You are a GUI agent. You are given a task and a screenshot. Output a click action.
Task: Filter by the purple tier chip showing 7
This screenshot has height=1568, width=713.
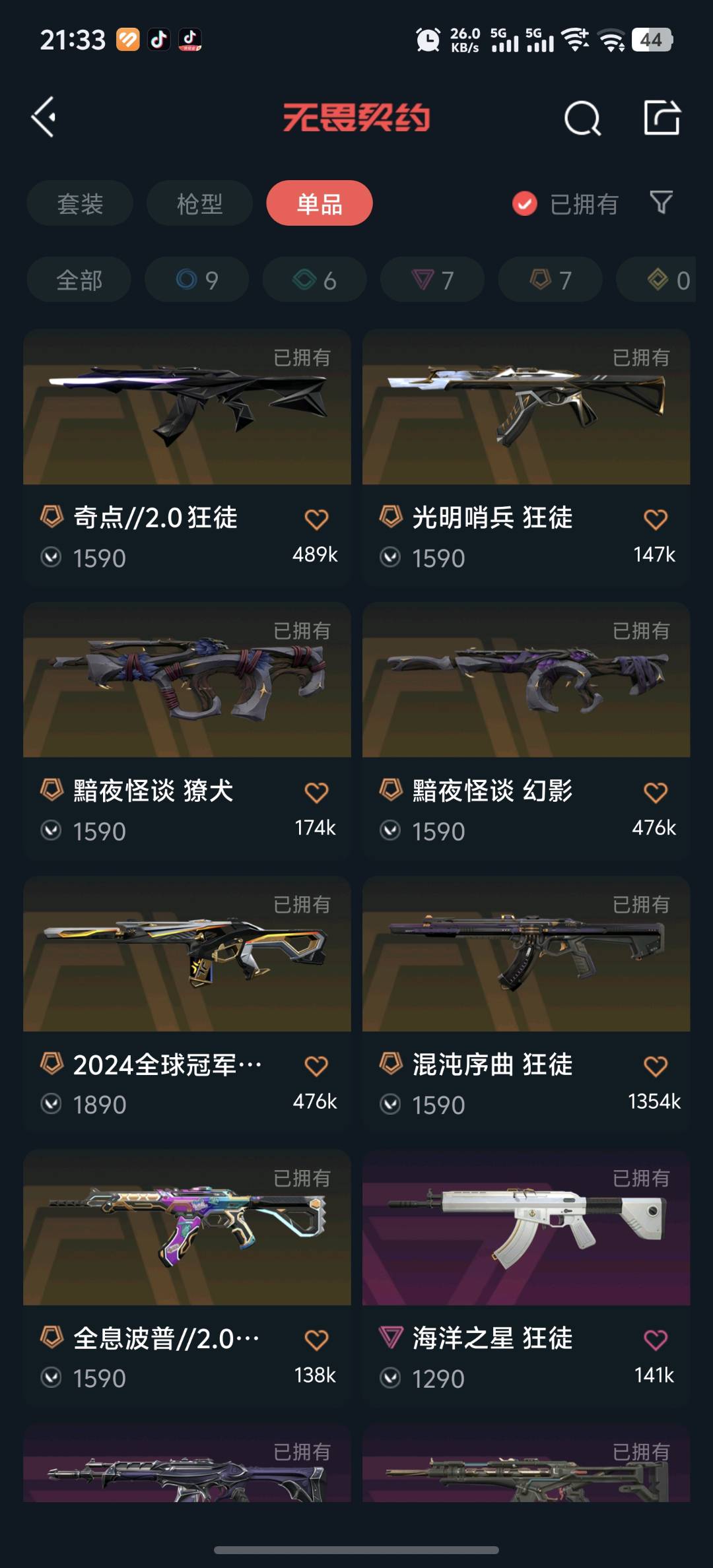[432, 280]
